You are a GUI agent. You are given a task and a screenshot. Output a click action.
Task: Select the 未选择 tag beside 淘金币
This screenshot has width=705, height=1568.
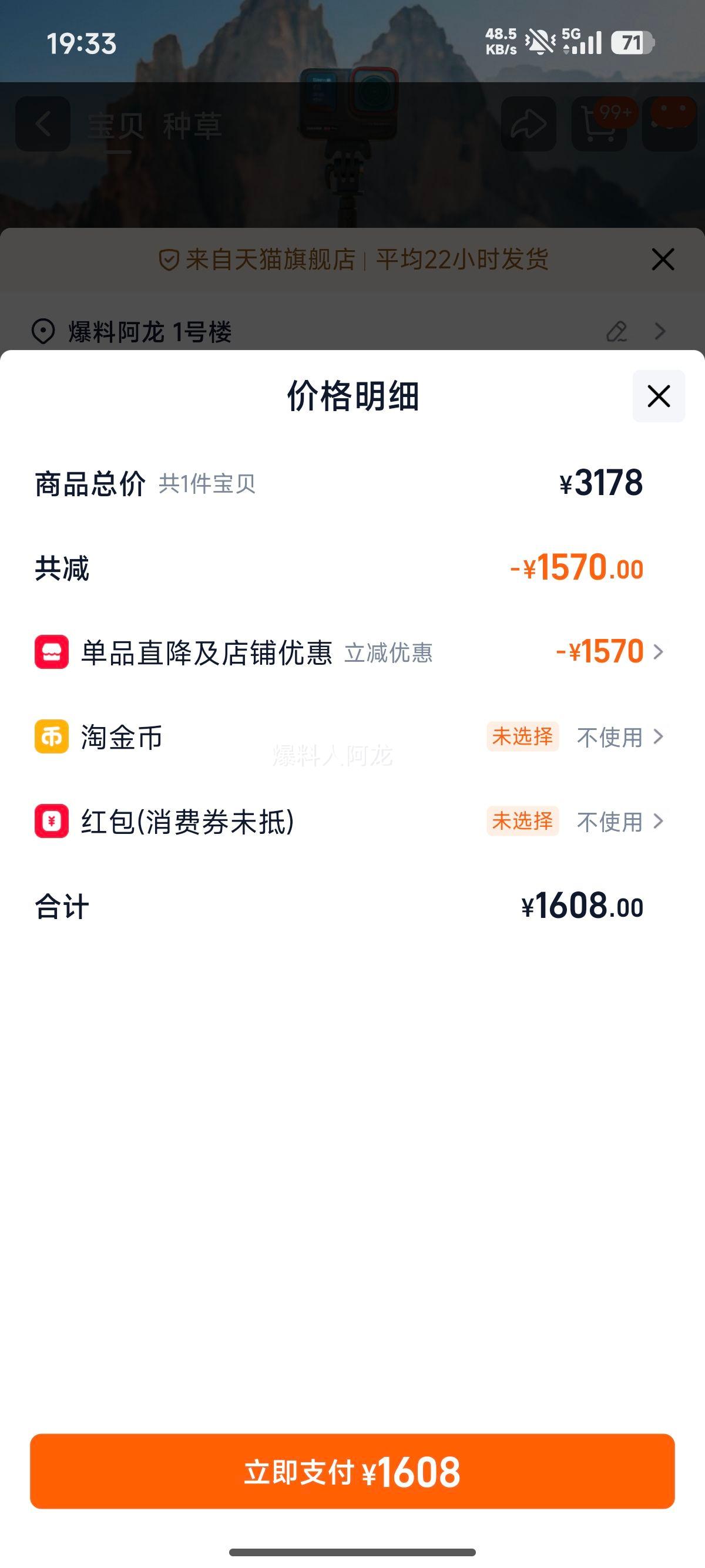point(524,737)
